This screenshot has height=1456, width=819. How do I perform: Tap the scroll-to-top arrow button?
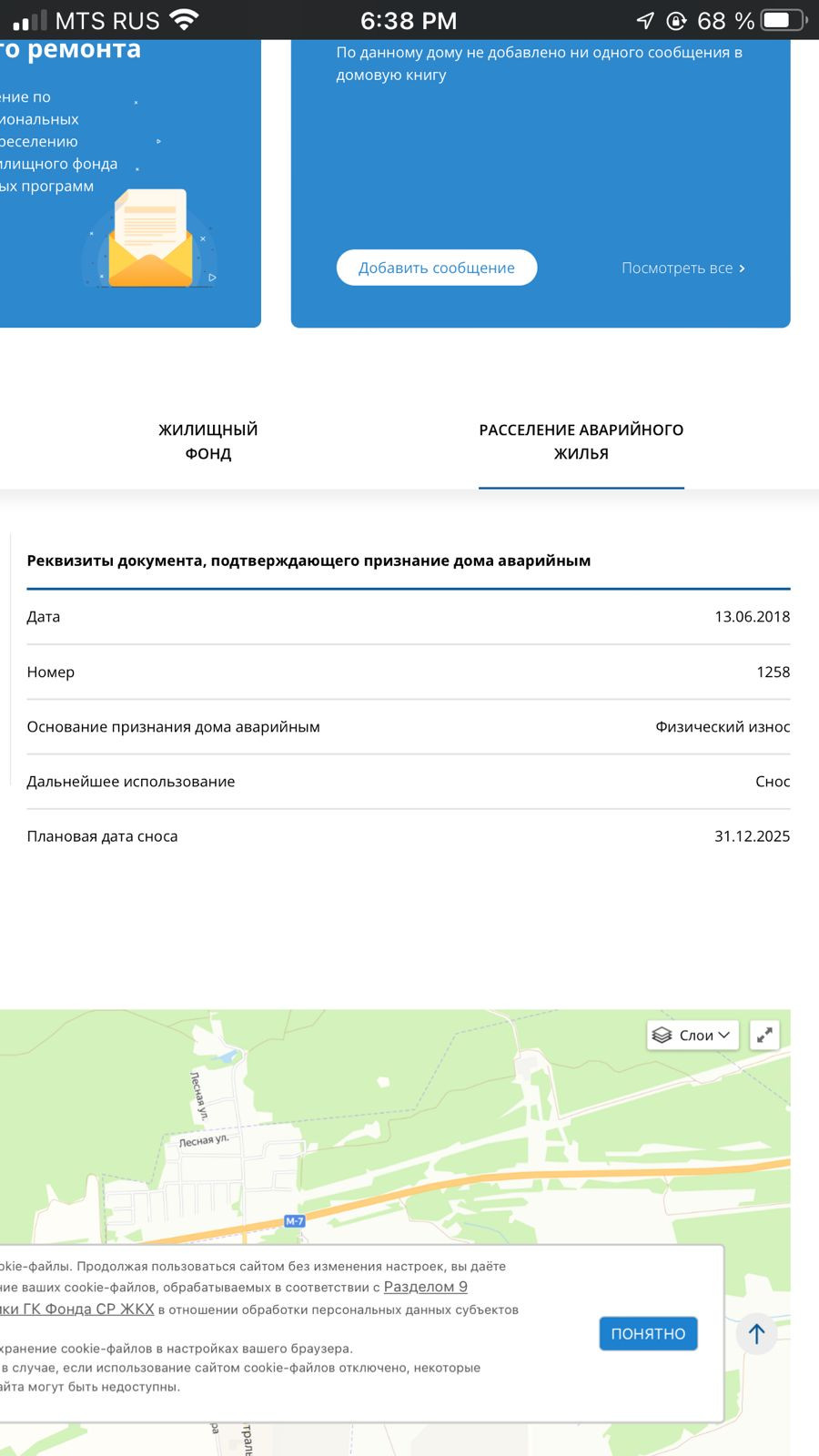point(756,1333)
